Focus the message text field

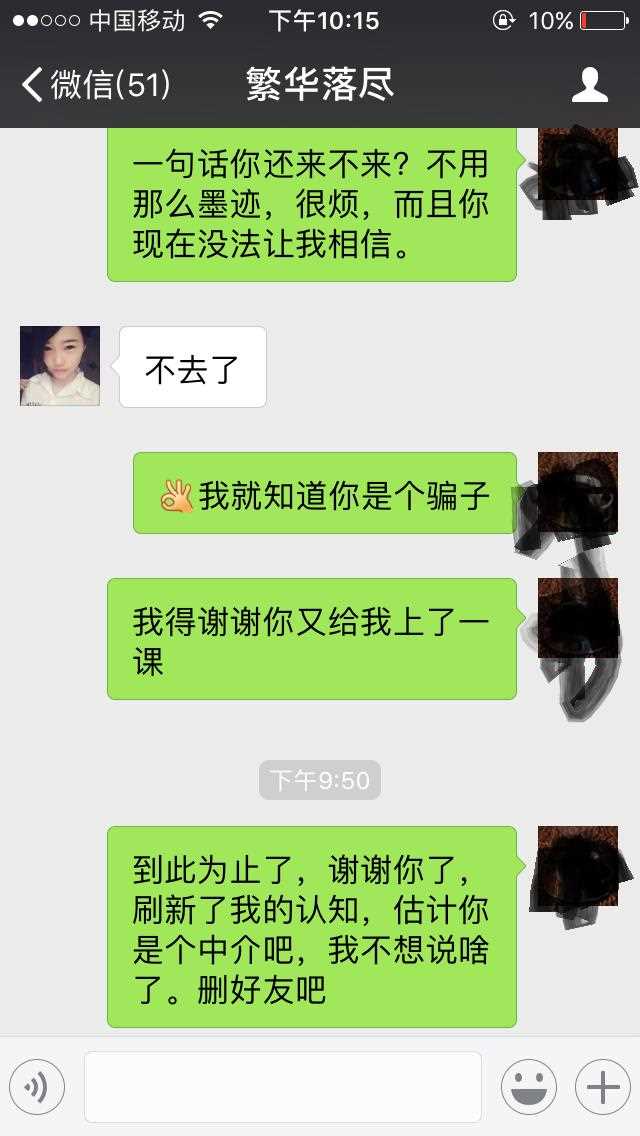click(283, 1087)
